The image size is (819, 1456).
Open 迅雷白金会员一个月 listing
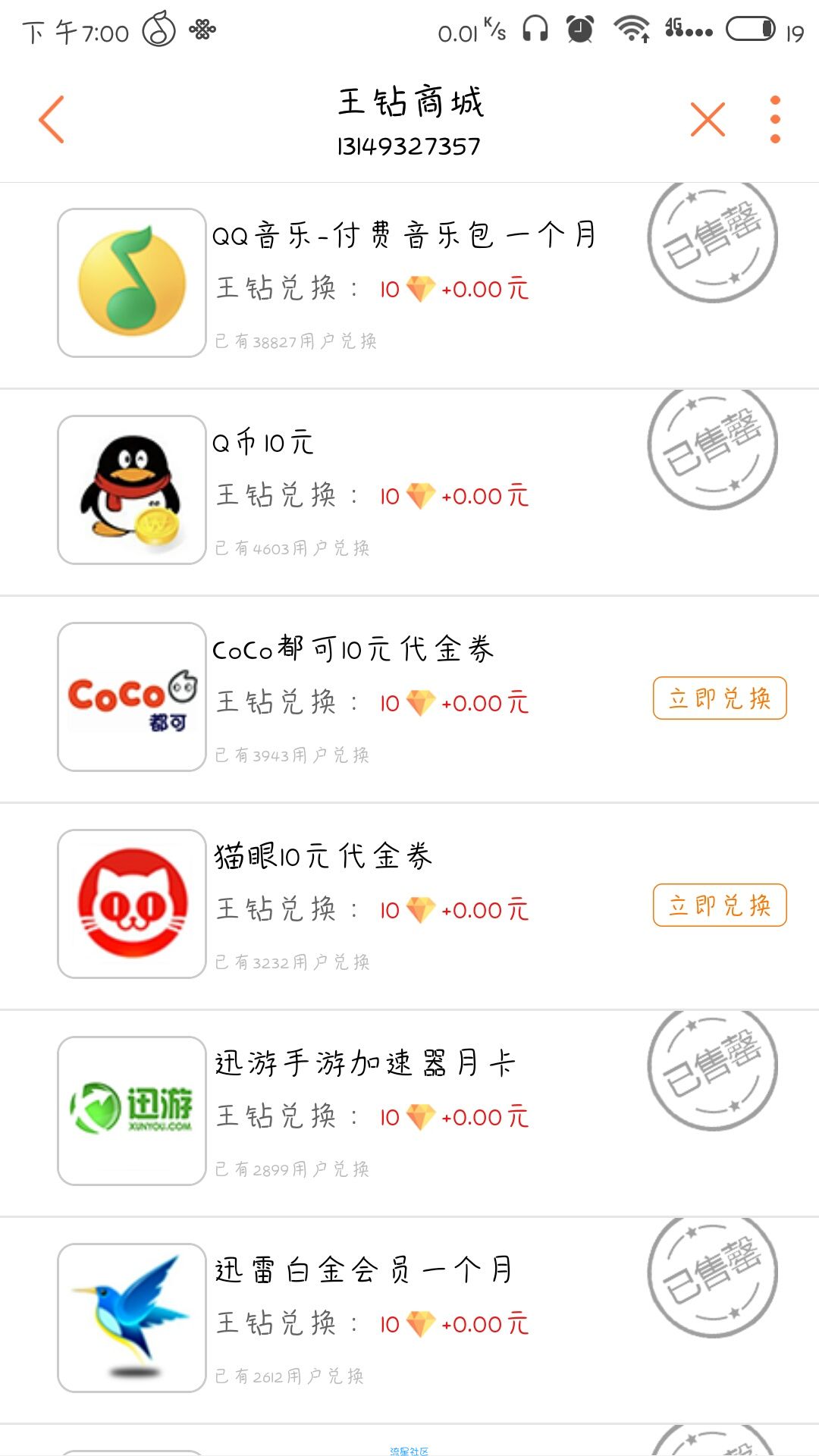point(409,1320)
